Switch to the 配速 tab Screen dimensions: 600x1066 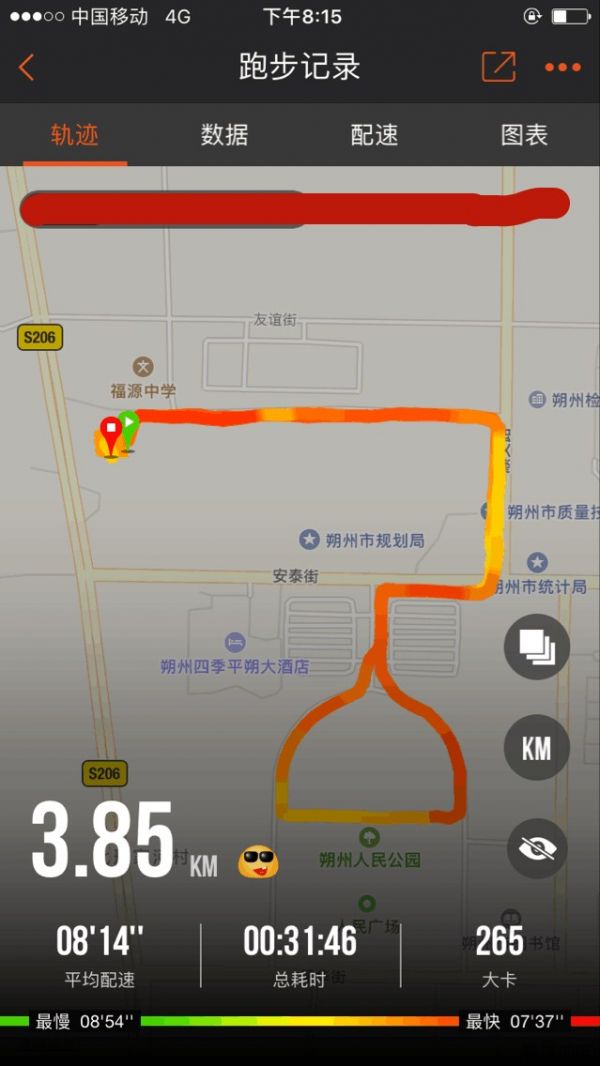(374, 135)
